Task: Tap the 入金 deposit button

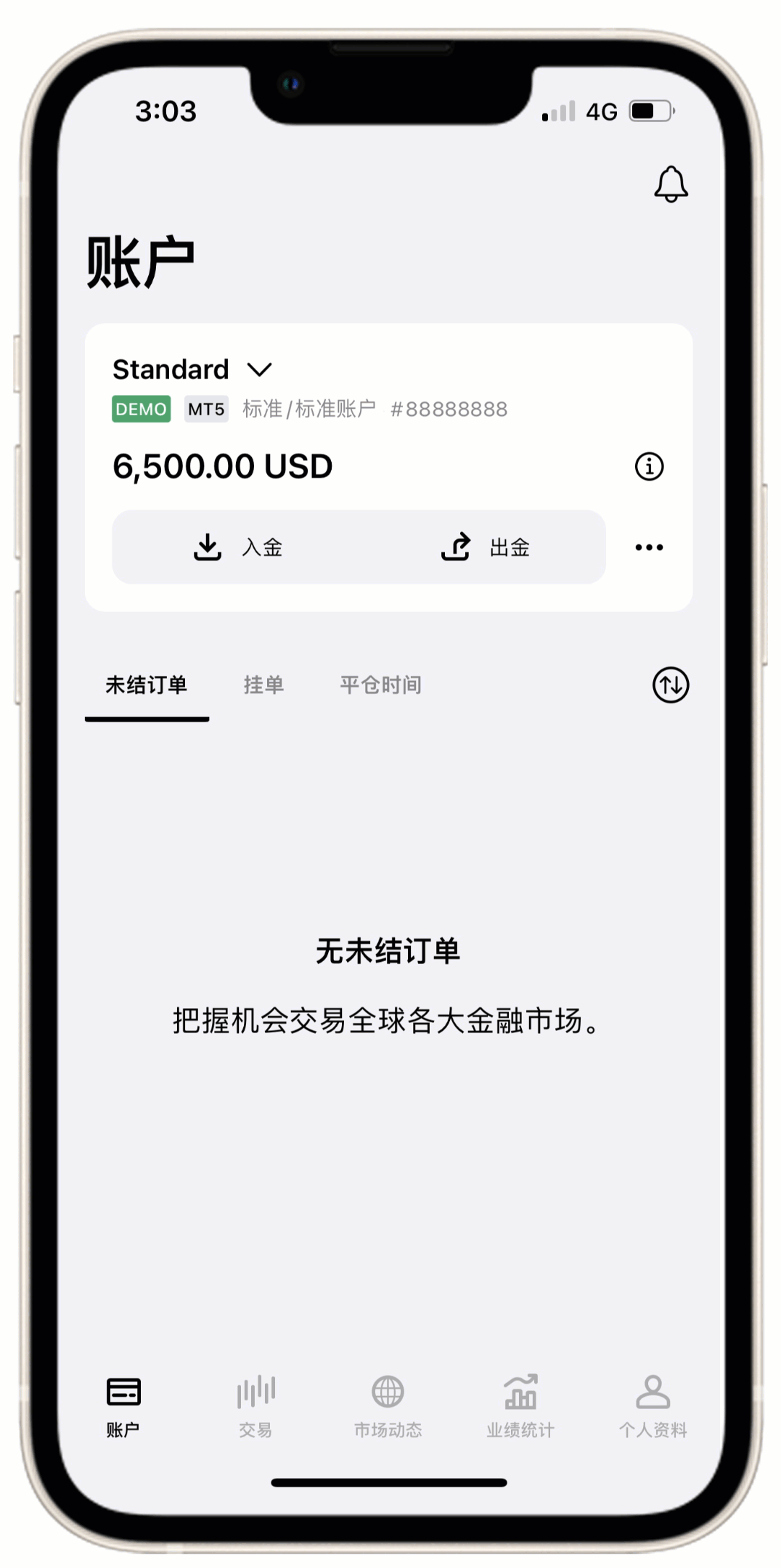Action: point(238,547)
